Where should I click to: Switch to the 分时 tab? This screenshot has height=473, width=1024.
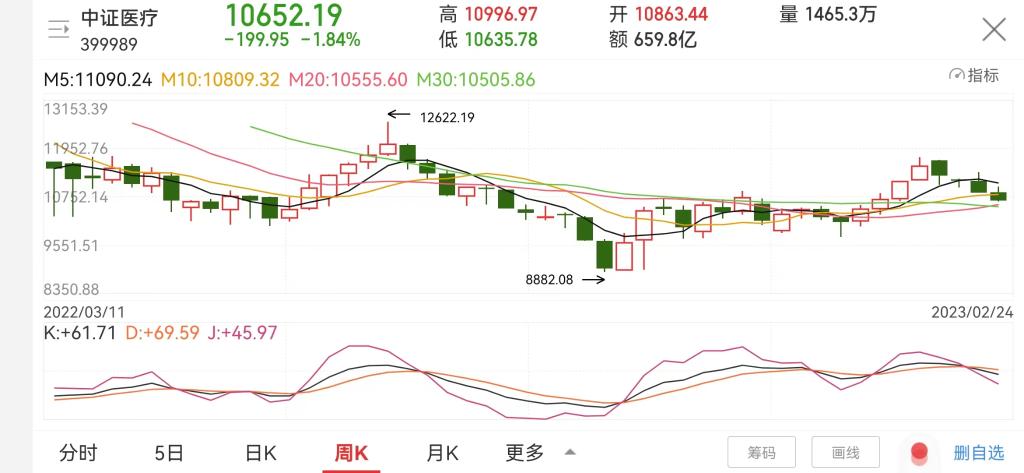79,452
